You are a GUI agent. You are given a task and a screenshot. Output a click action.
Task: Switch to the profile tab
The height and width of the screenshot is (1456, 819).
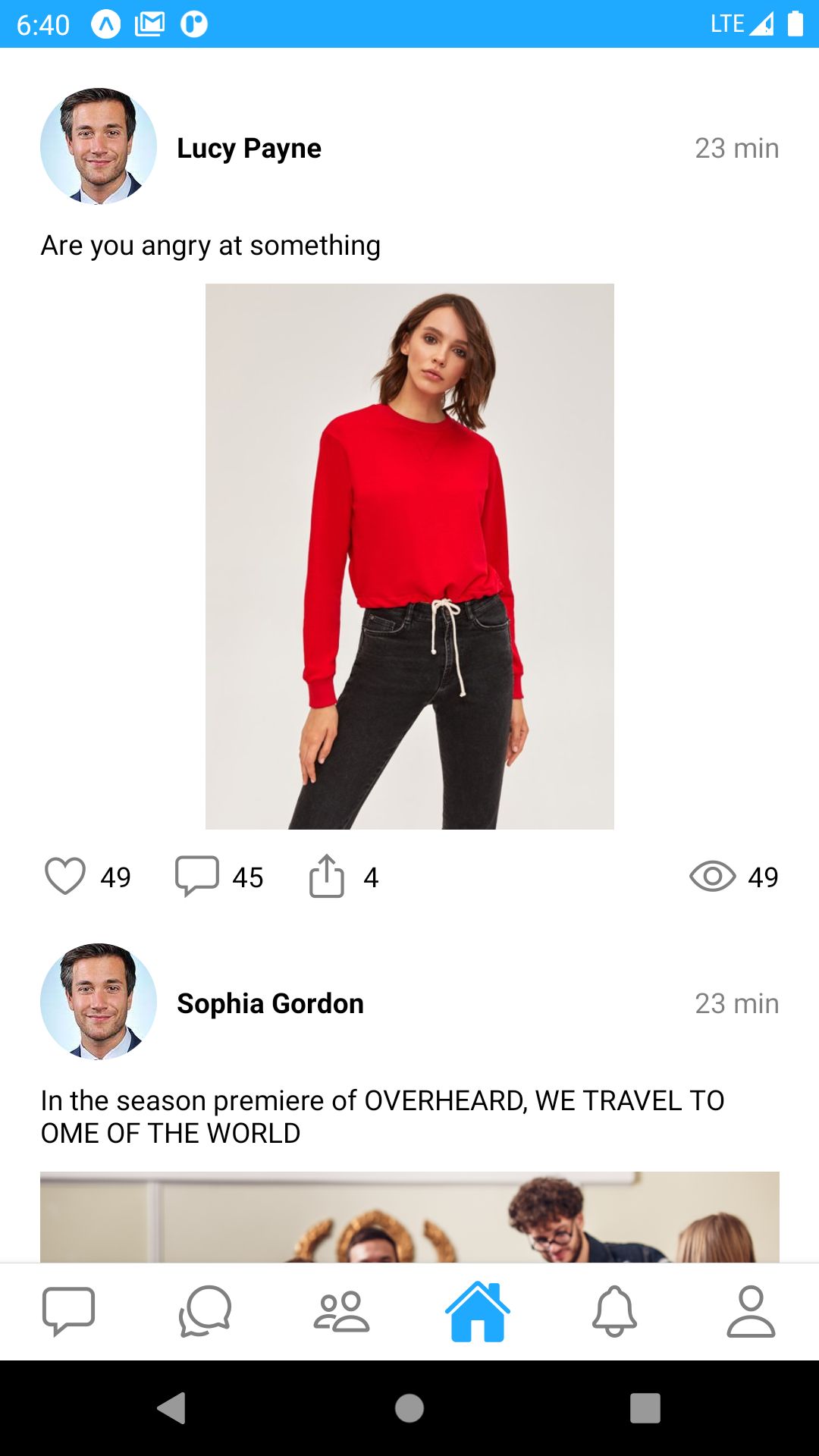[x=751, y=1311]
